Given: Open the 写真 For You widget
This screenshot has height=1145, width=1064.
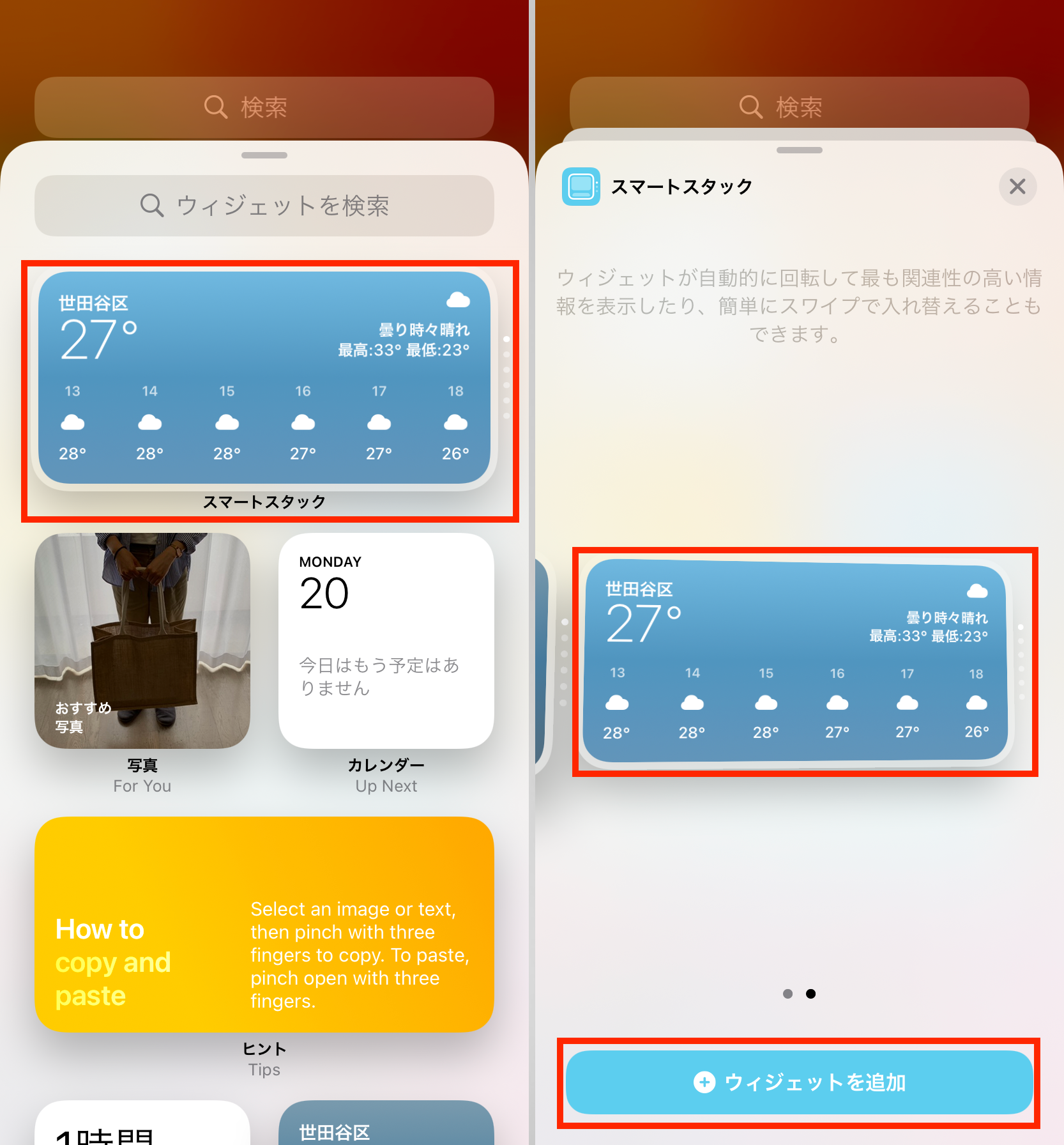Looking at the screenshot, I should pos(142,641).
